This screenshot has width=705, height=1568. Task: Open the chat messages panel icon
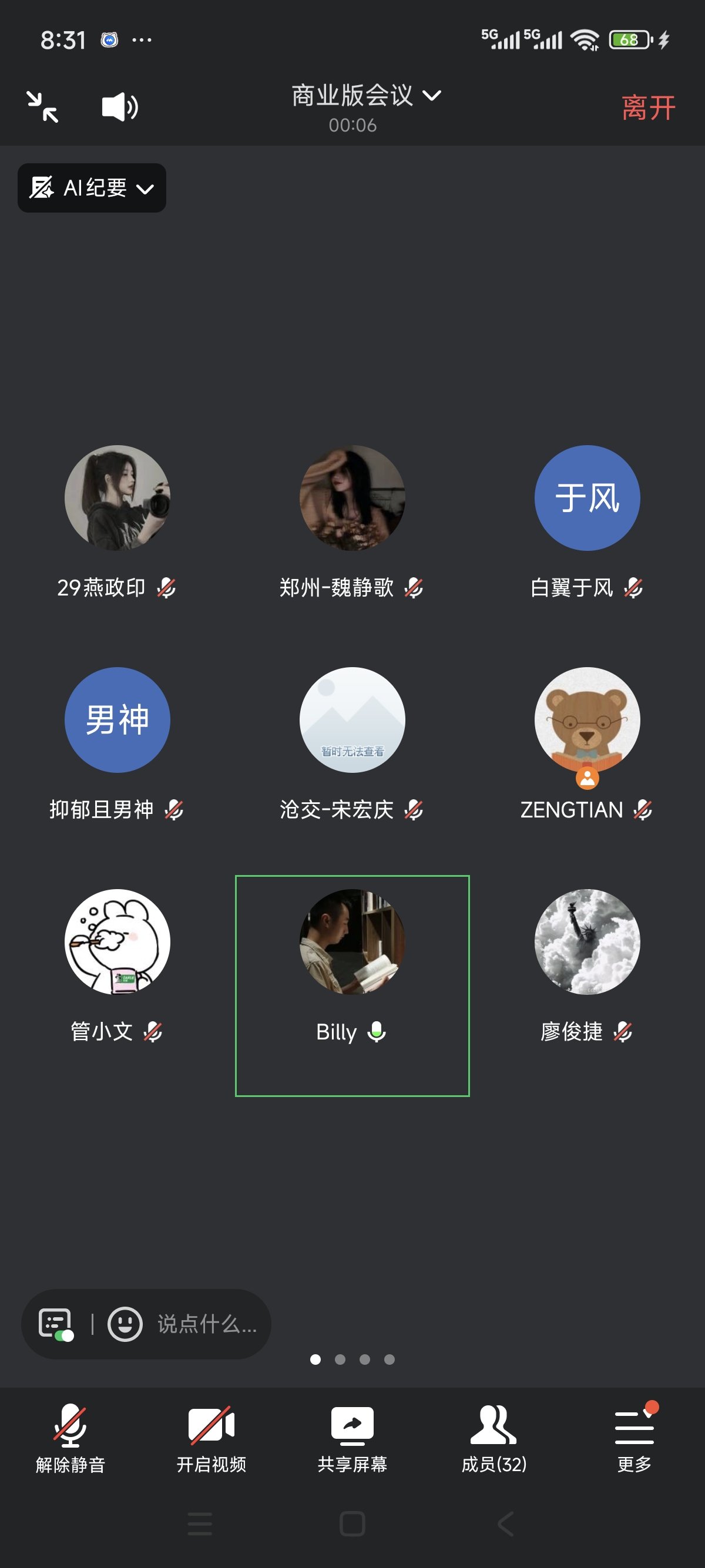(x=56, y=1324)
